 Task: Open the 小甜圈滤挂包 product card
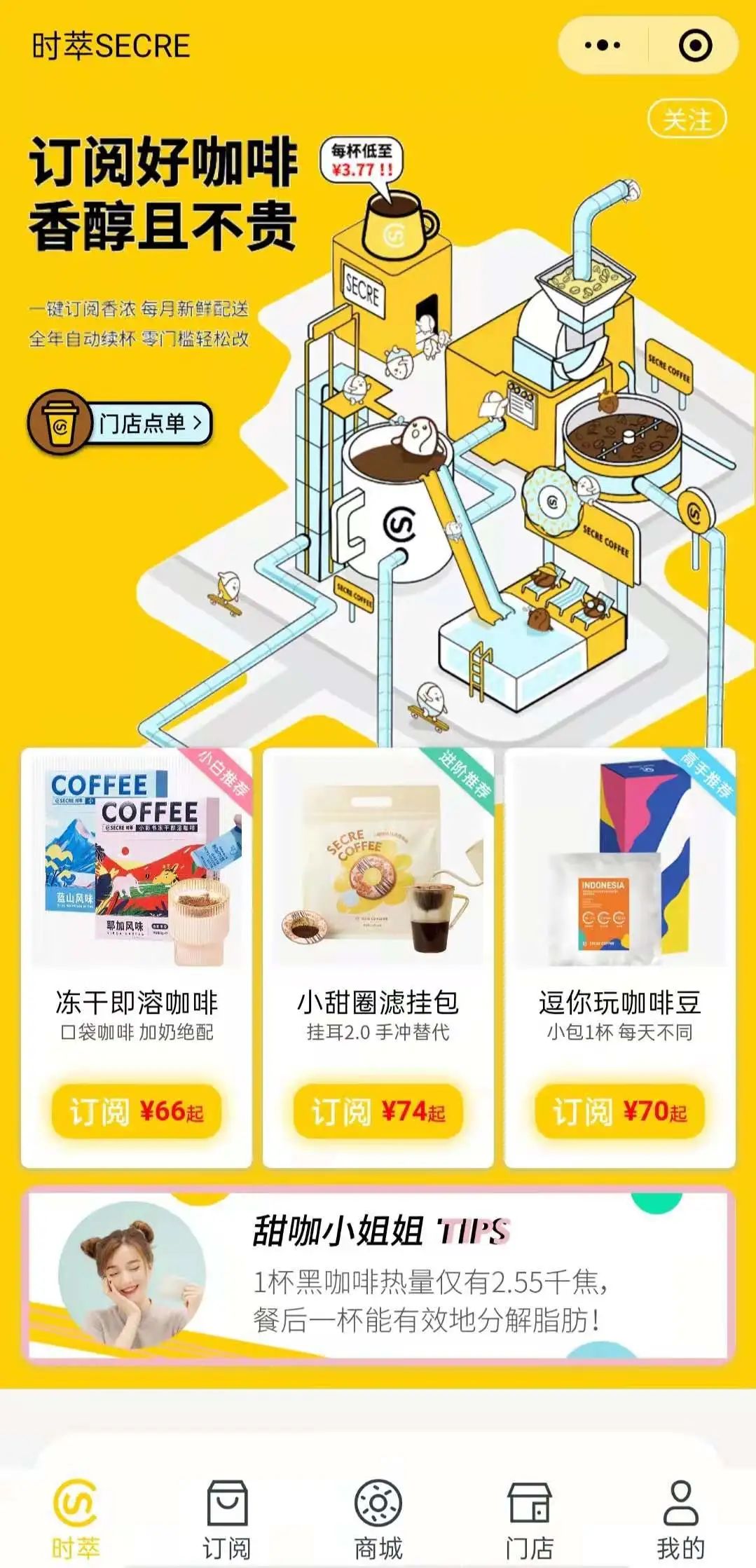(378, 911)
